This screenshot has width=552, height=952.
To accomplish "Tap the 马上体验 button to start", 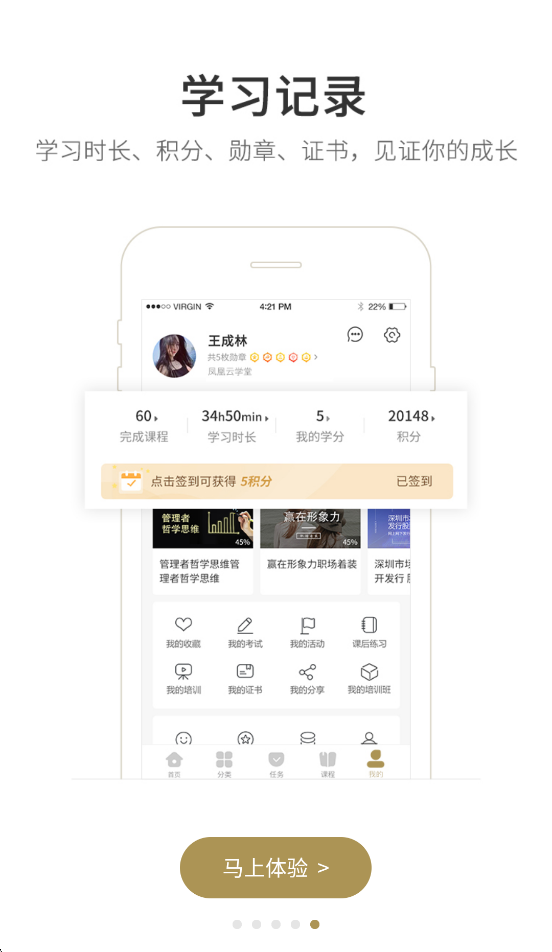I will (x=276, y=867).
